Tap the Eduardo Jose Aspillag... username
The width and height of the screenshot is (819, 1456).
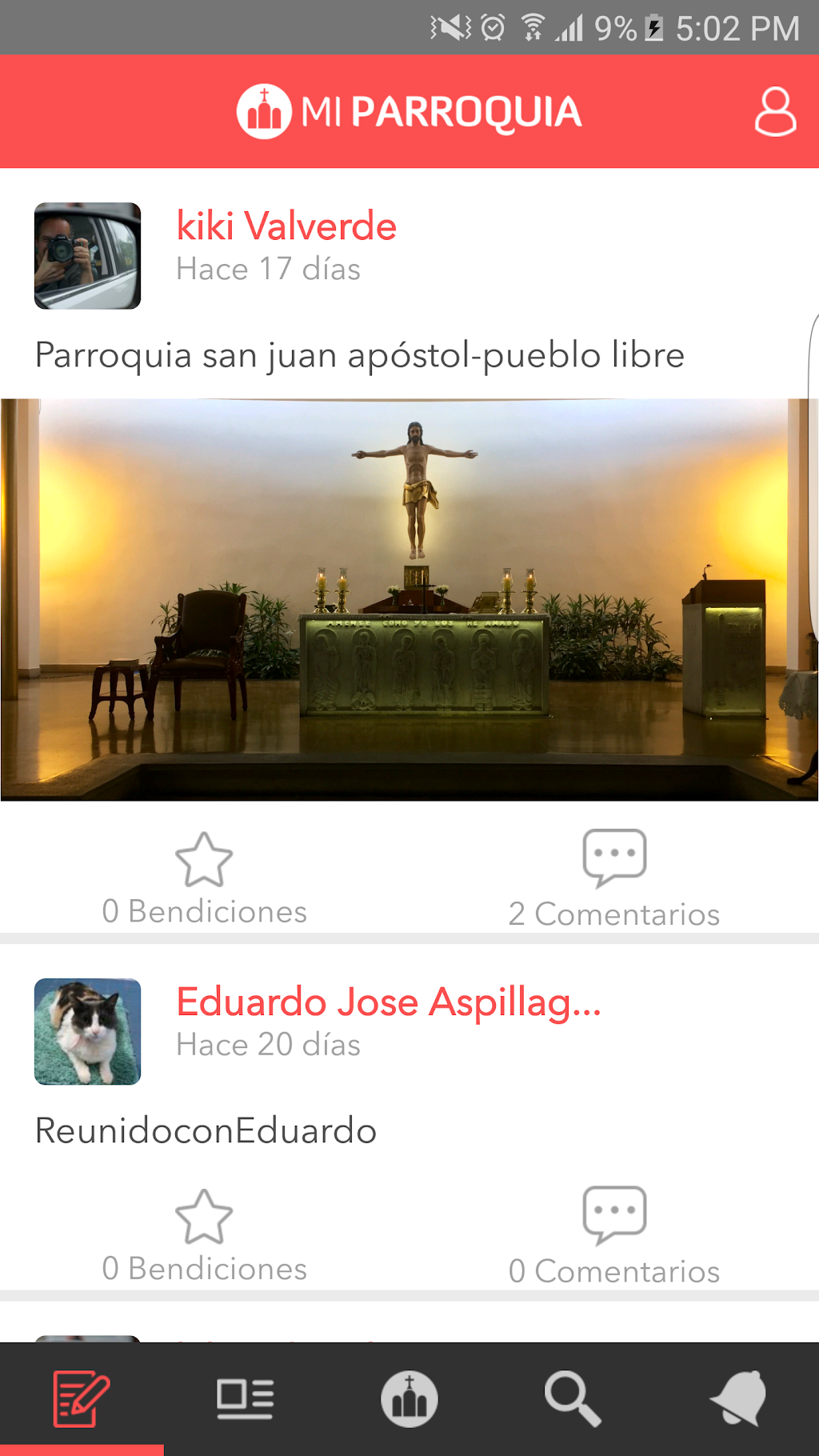coord(389,1002)
